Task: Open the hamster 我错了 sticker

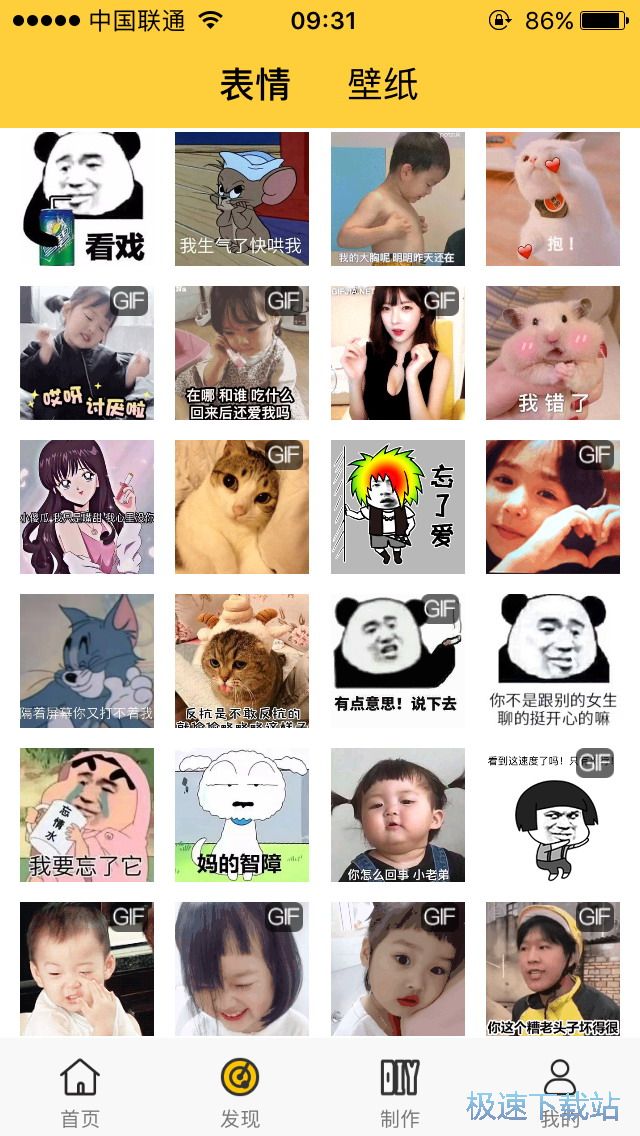Action: (553, 353)
